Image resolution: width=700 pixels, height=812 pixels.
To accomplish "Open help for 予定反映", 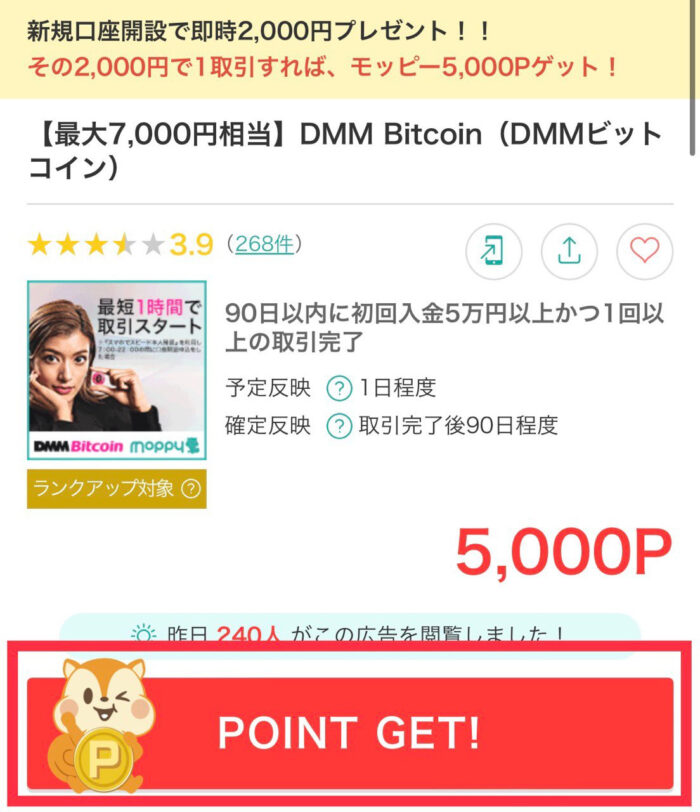I will point(340,388).
